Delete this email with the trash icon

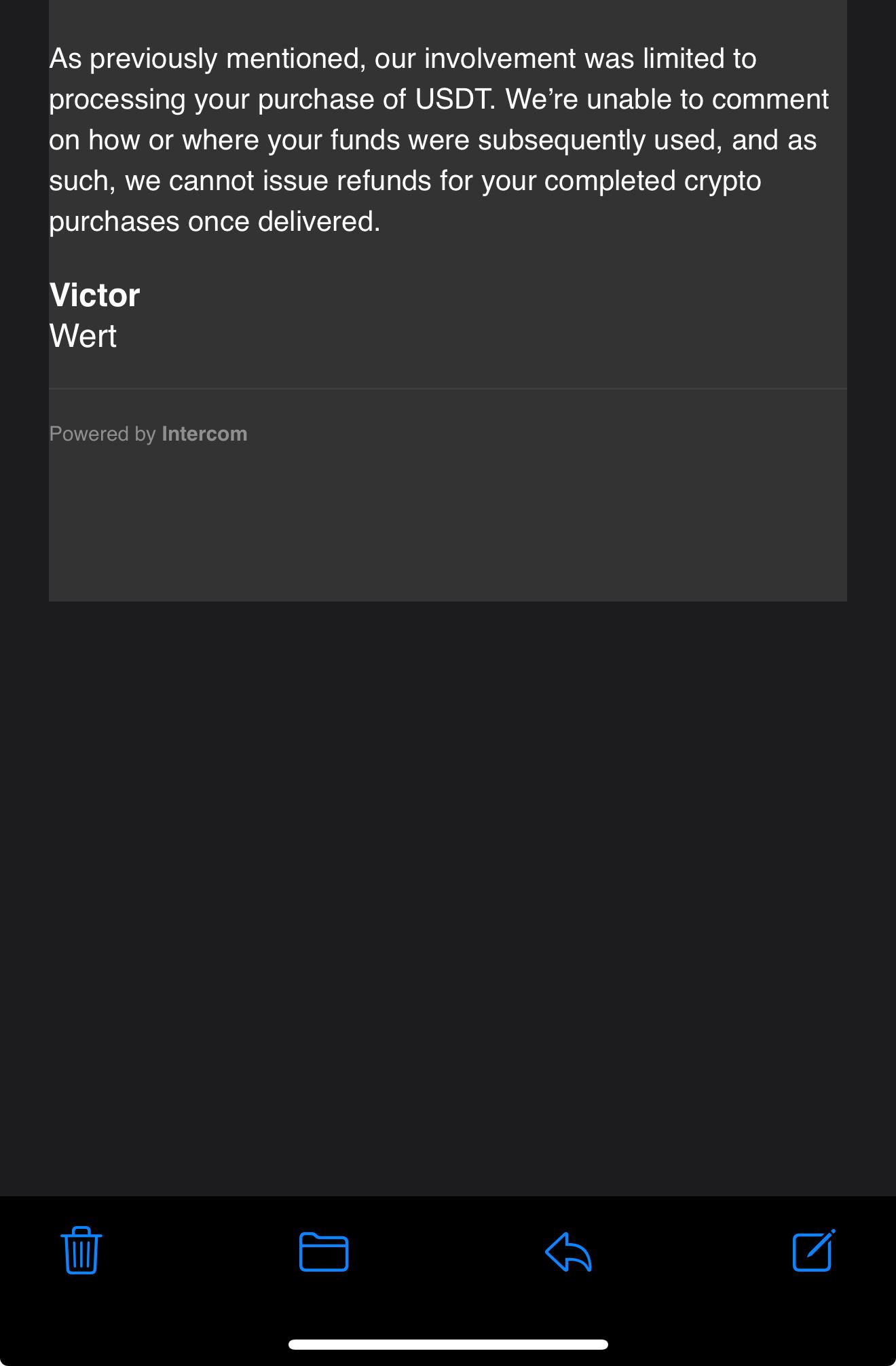point(81,1250)
